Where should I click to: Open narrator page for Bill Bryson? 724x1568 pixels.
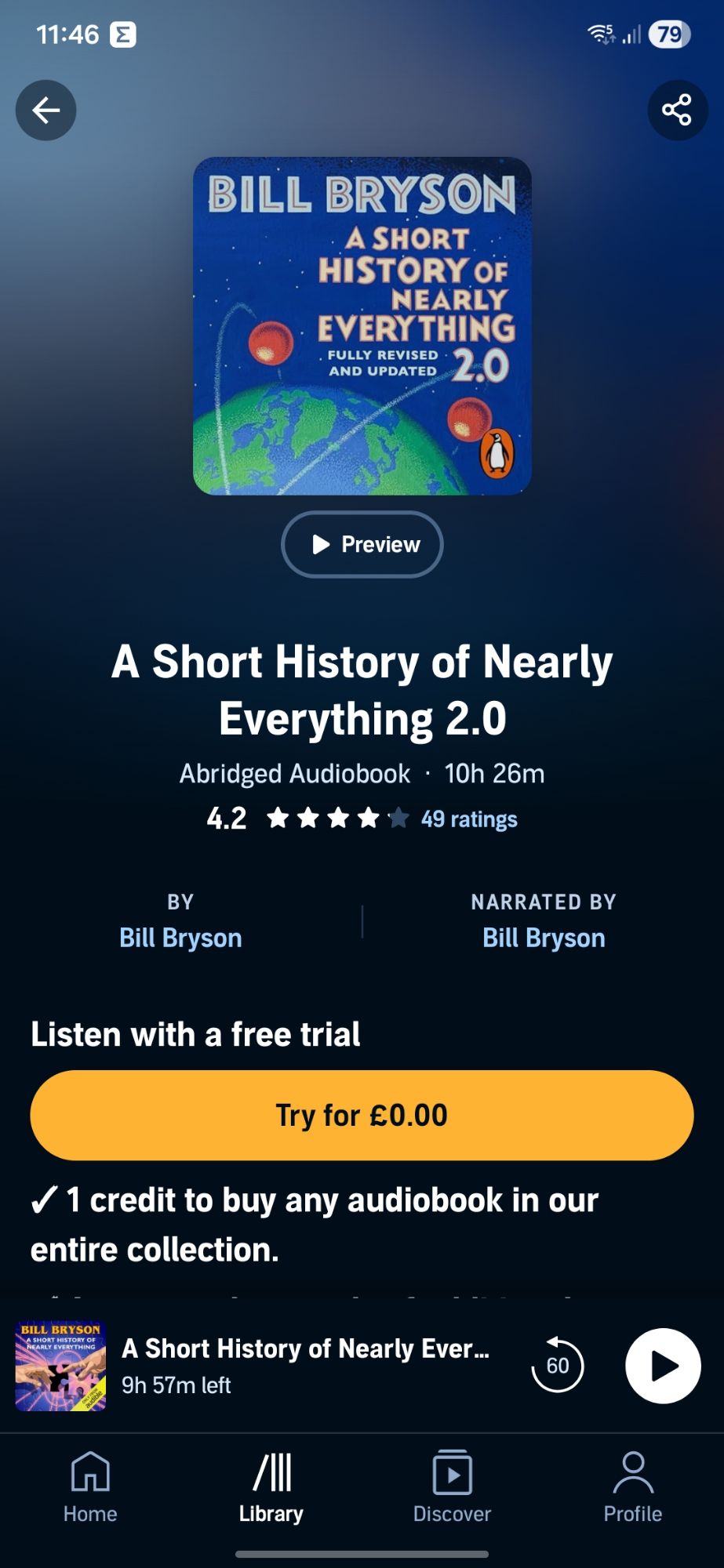tap(544, 937)
